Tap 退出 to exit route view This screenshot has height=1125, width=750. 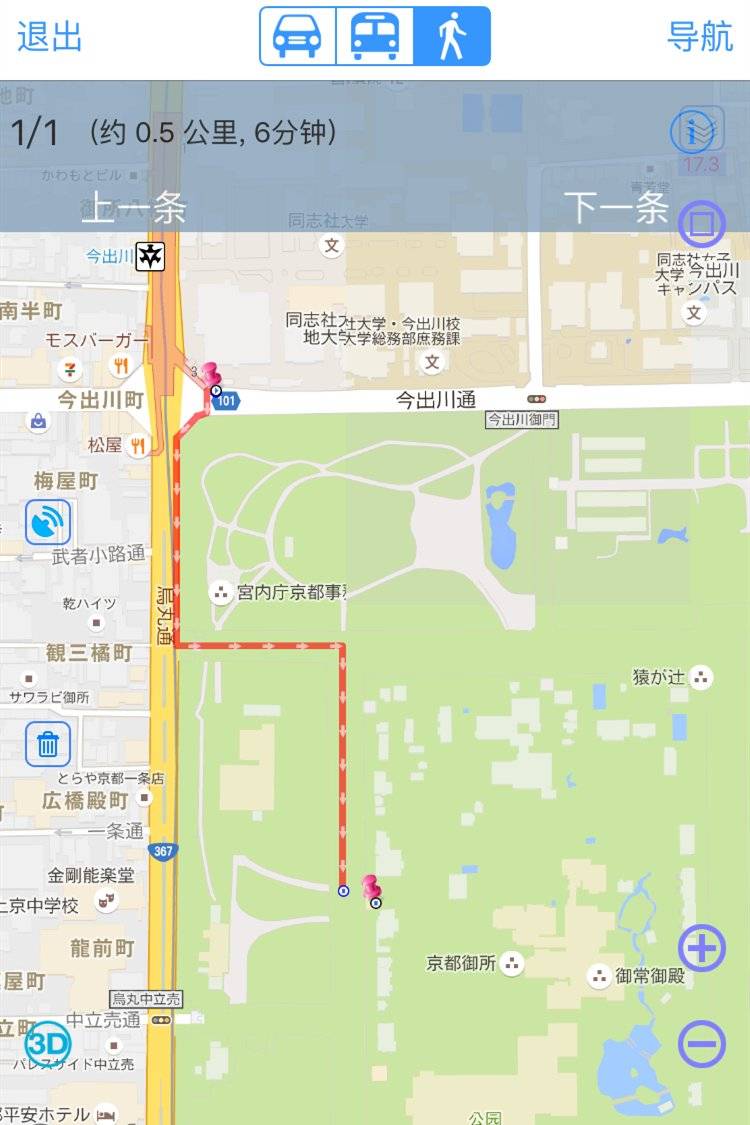(x=49, y=37)
